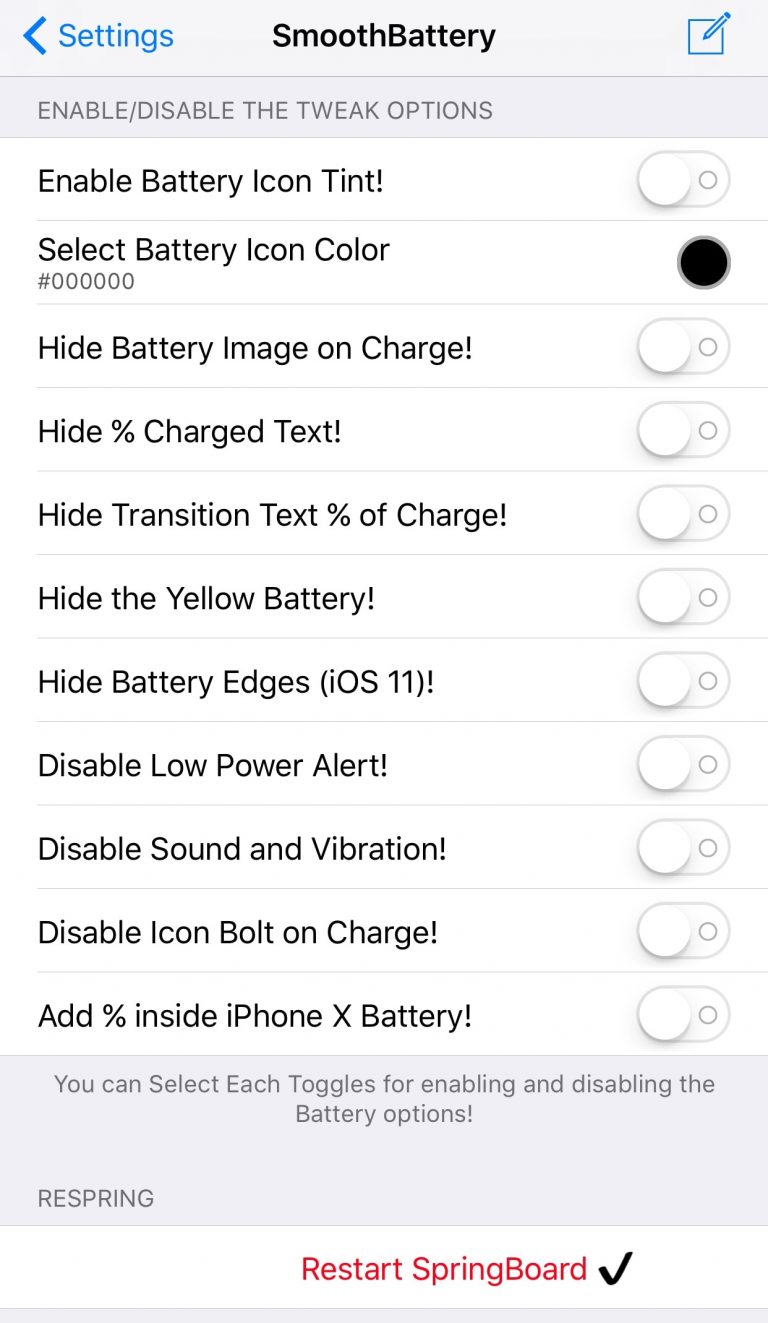The image size is (768, 1323).
Task: Tap the compose/edit icon at top right
Action: (x=708, y=35)
